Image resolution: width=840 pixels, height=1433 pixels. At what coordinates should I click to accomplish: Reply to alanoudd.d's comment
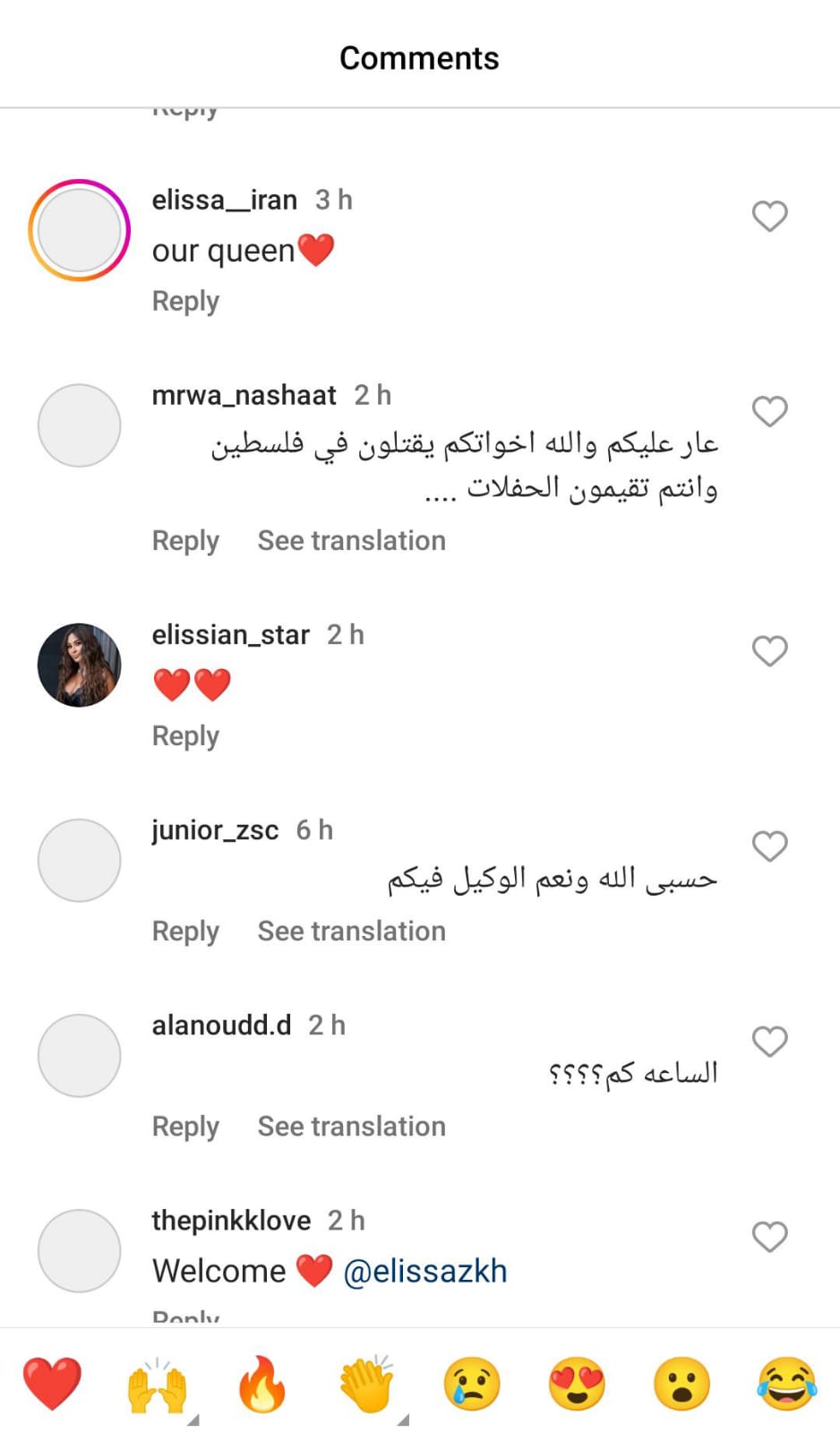185,1127
